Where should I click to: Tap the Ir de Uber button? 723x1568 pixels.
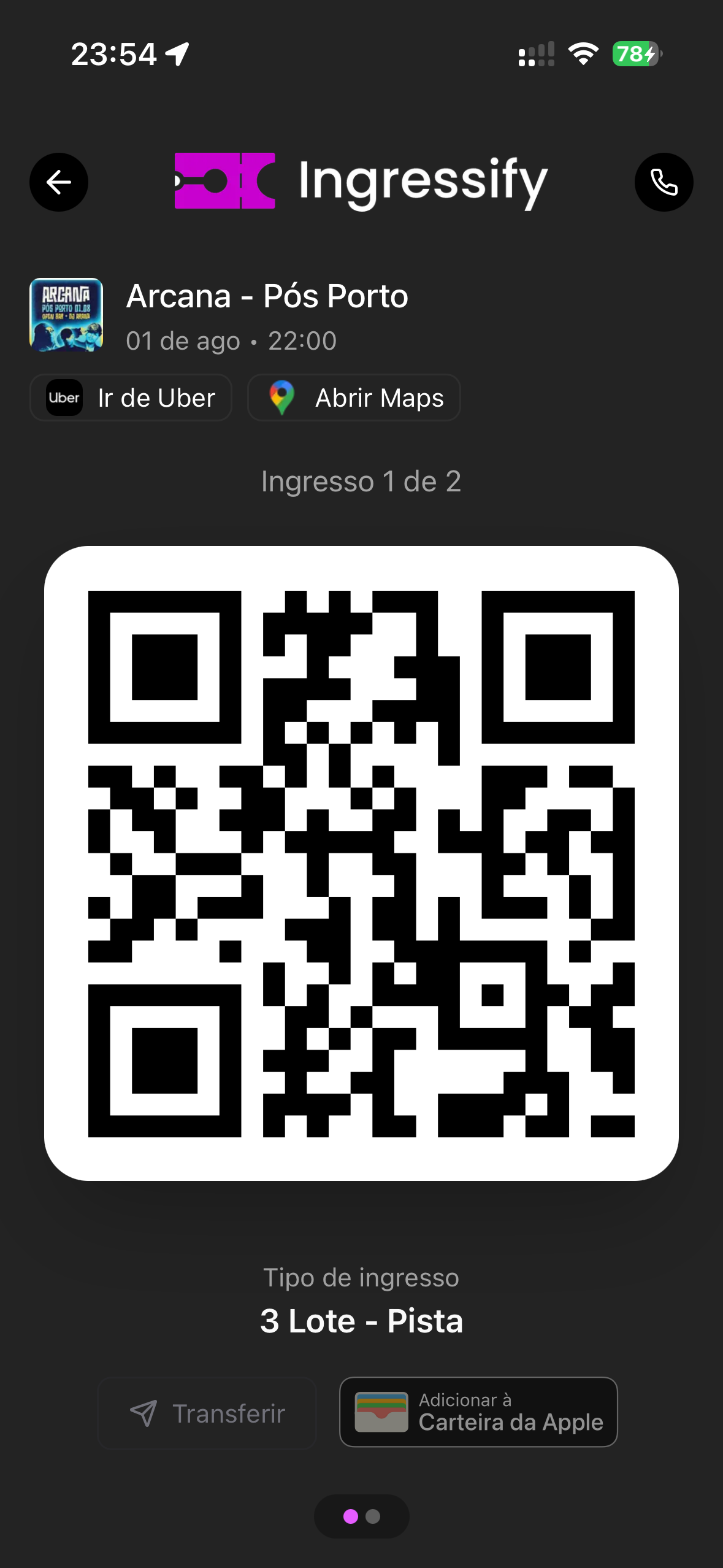[x=131, y=398]
